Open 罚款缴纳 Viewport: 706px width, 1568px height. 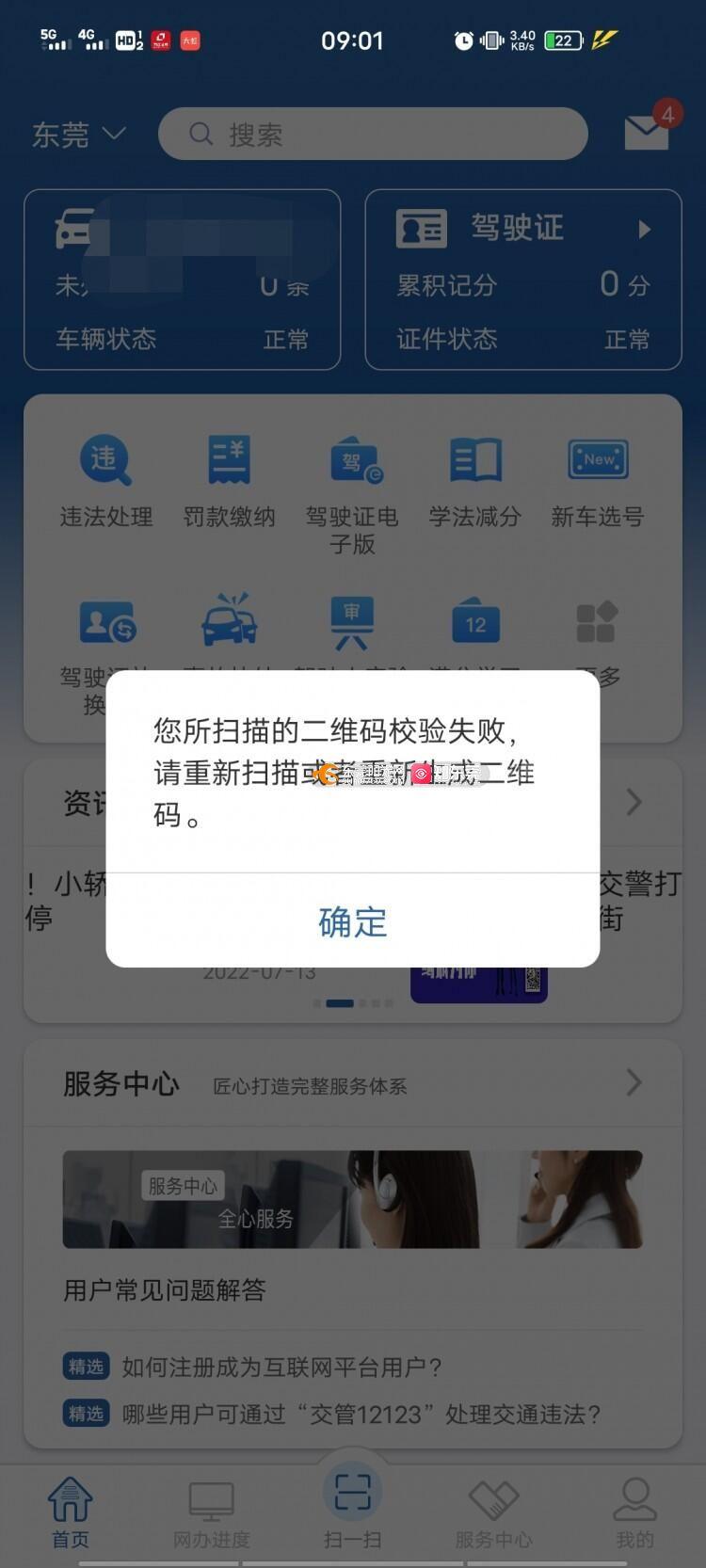coord(229,480)
